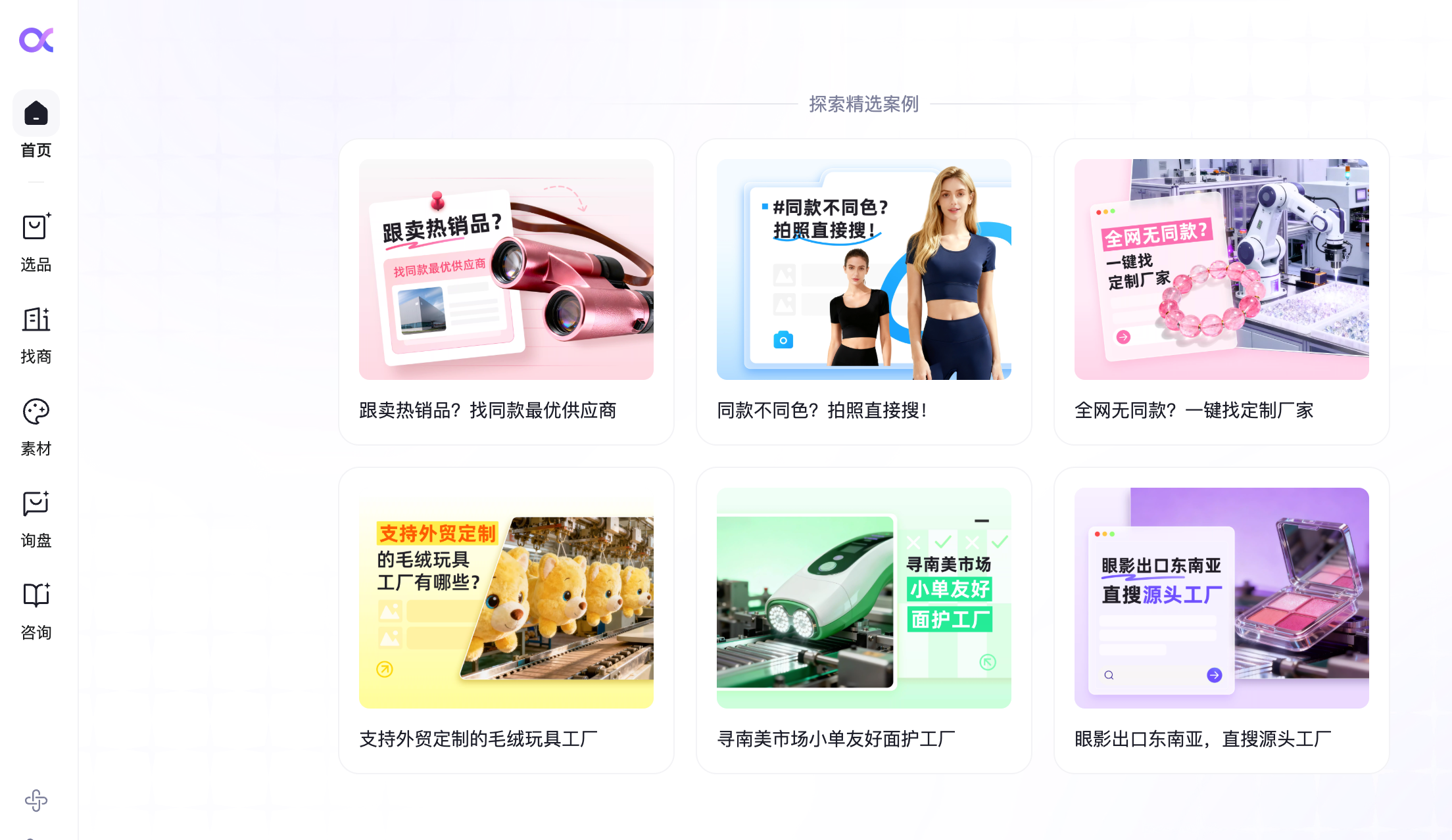Switch to the 询盘 inquiry tab
This screenshot has height=840, width=1452.
coord(36,518)
